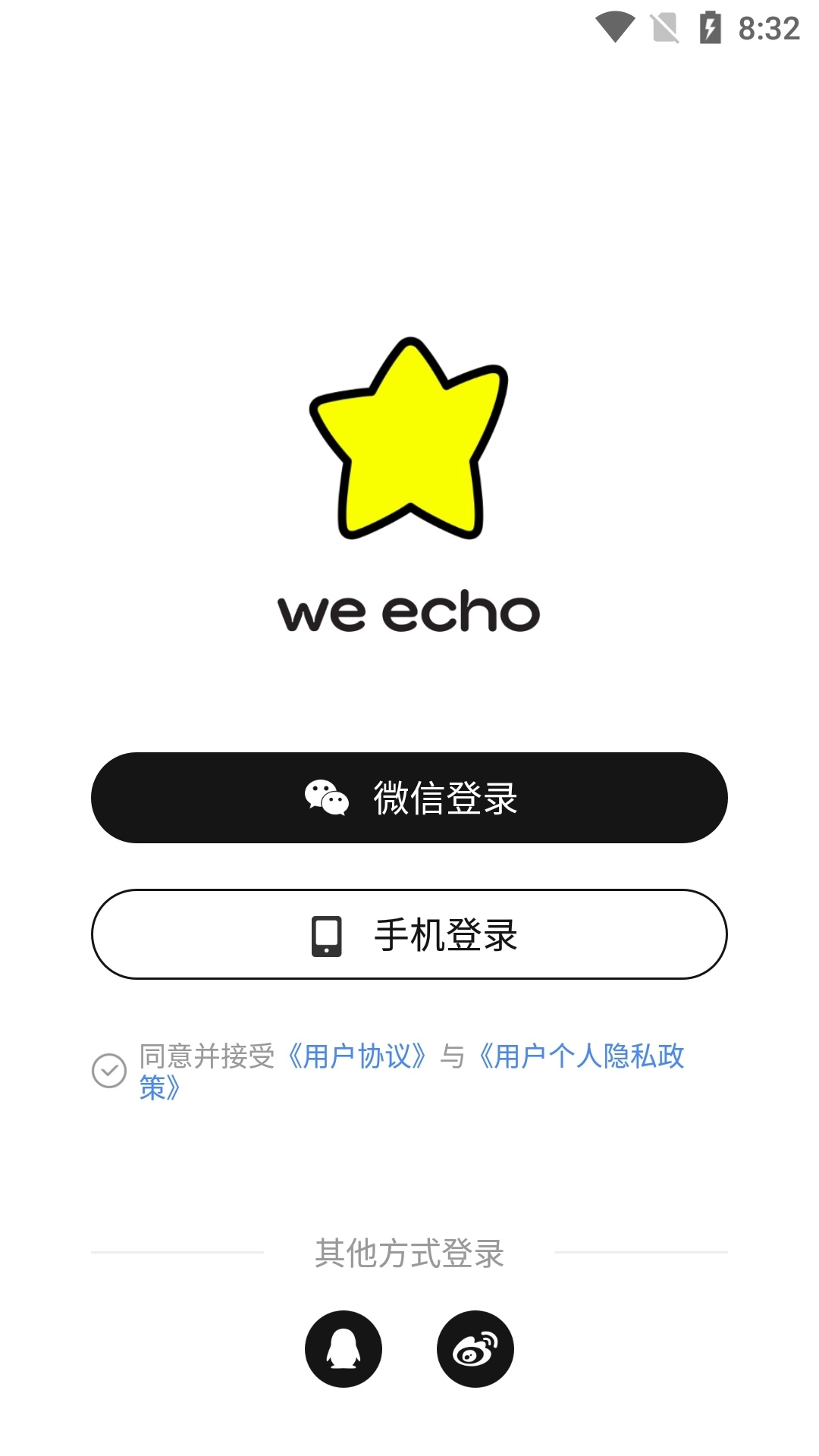Open the 《用户协议》 user agreement link
819x1456 pixels.
pyautogui.click(x=356, y=1056)
